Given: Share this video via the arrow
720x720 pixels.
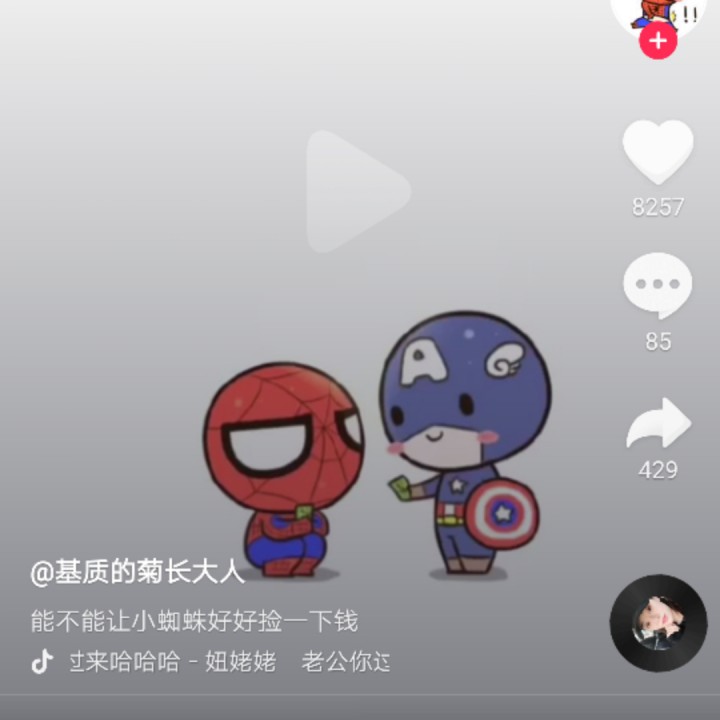Looking at the screenshot, I should [x=658, y=425].
